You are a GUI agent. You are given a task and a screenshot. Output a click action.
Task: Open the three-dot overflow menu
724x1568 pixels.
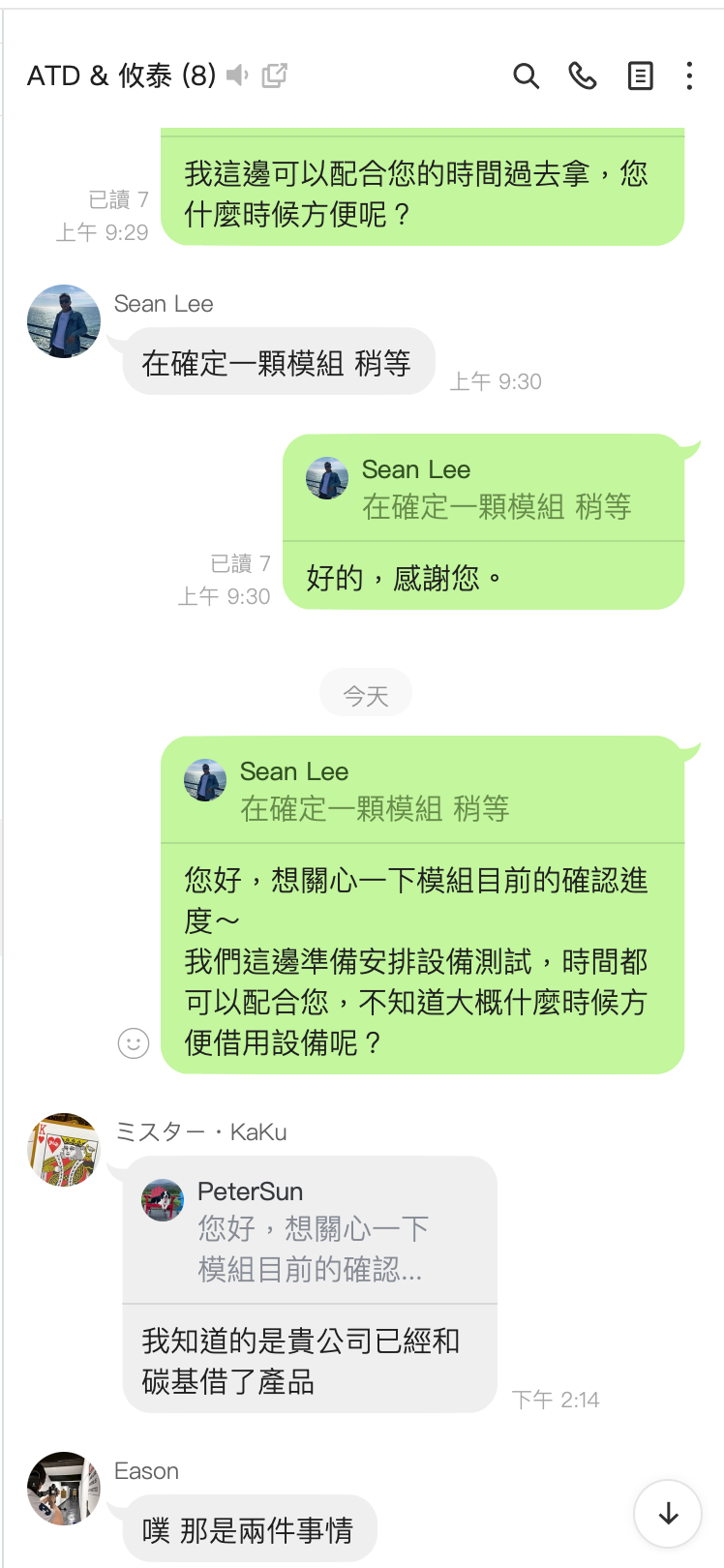tap(689, 75)
